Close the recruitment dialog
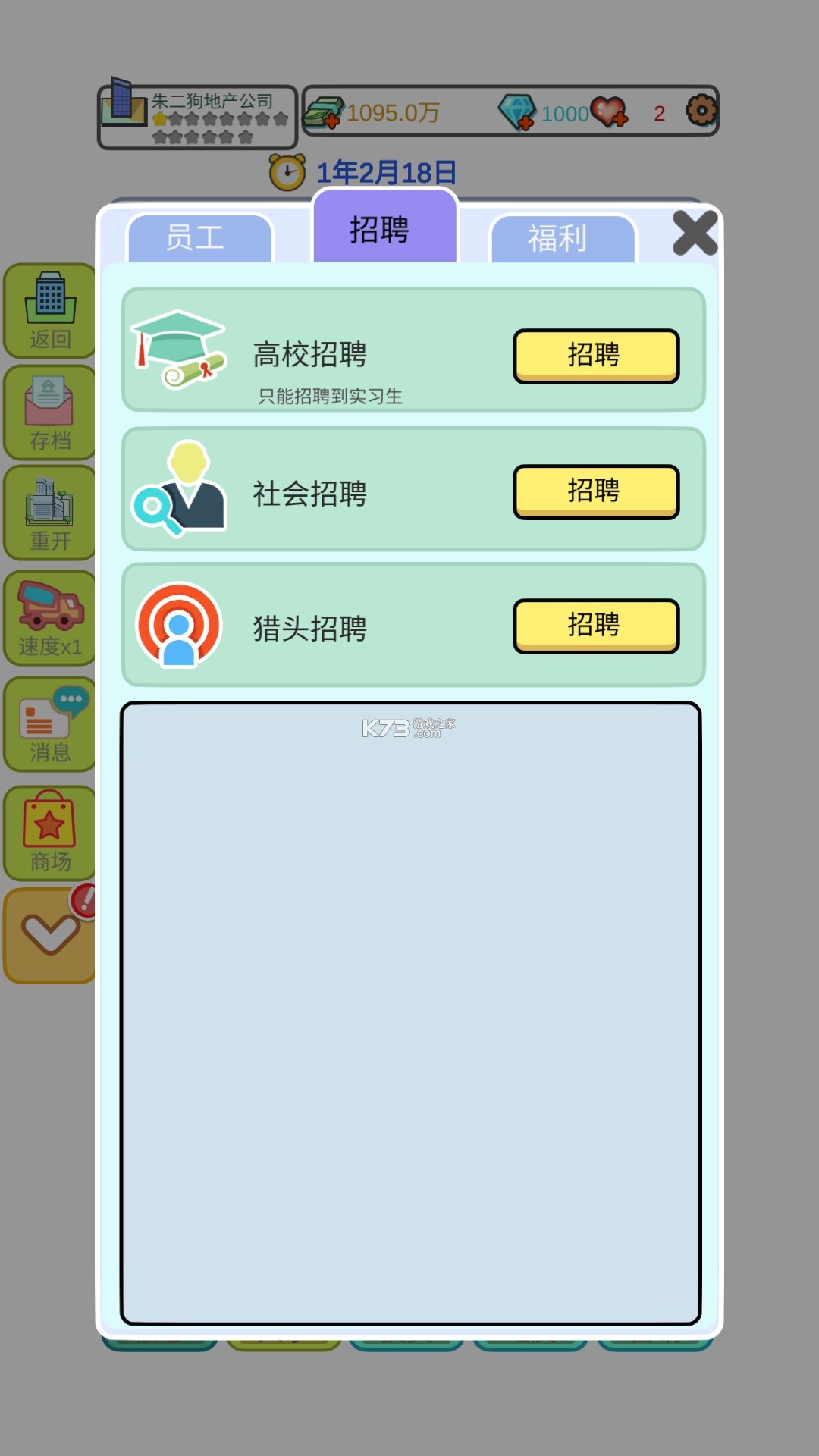Image resolution: width=819 pixels, height=1456 pixels. [694, 233]
